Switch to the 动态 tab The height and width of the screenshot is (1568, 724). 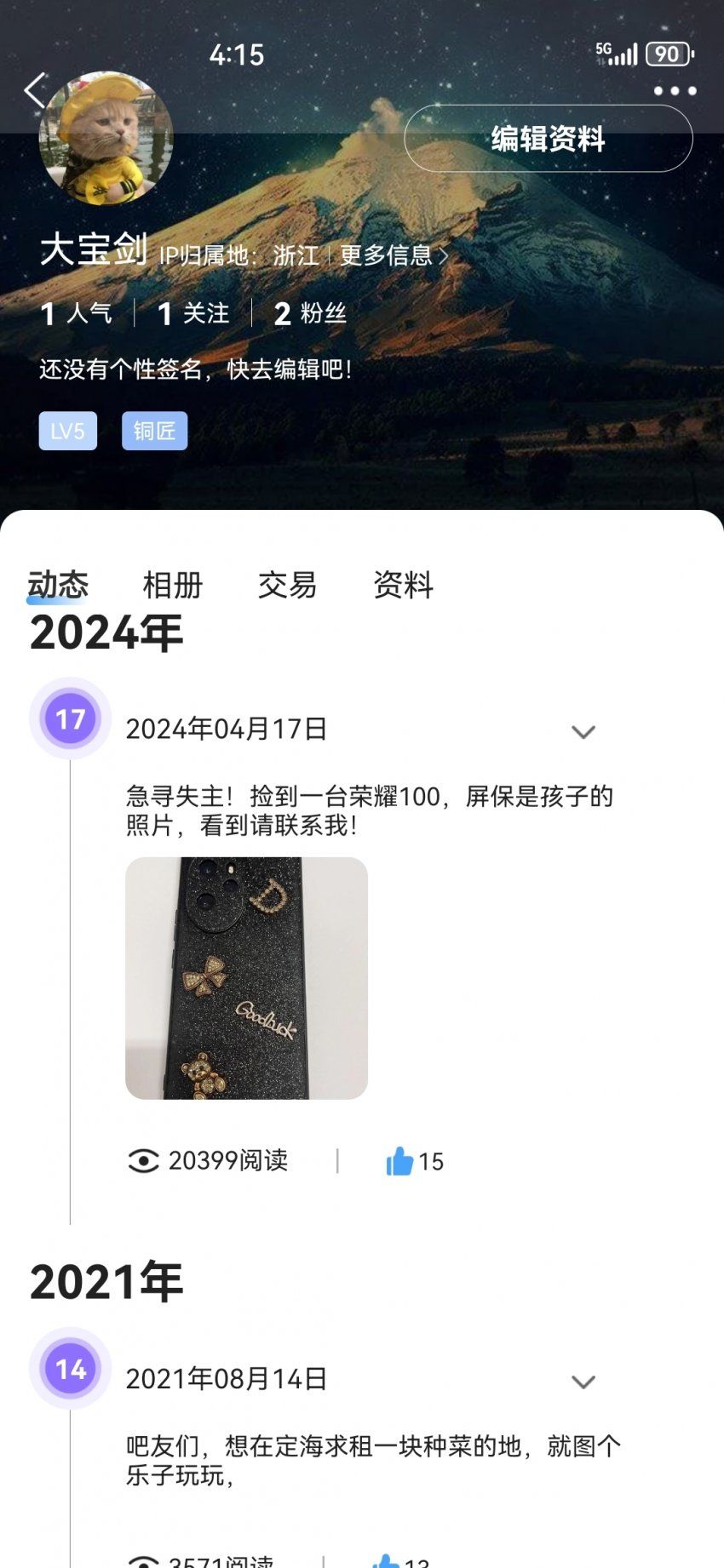pos(58,586)
